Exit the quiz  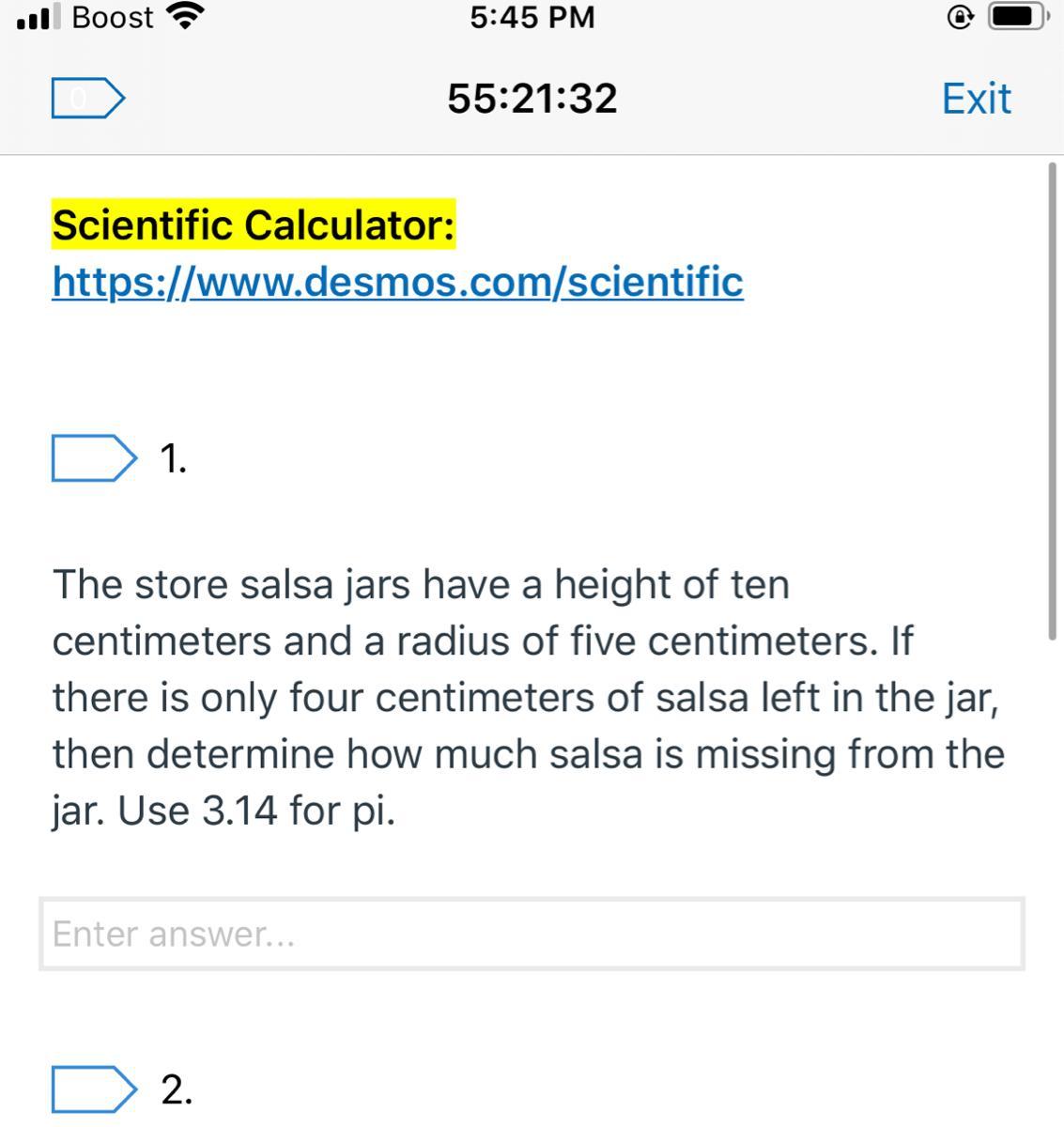coord(976,99)
